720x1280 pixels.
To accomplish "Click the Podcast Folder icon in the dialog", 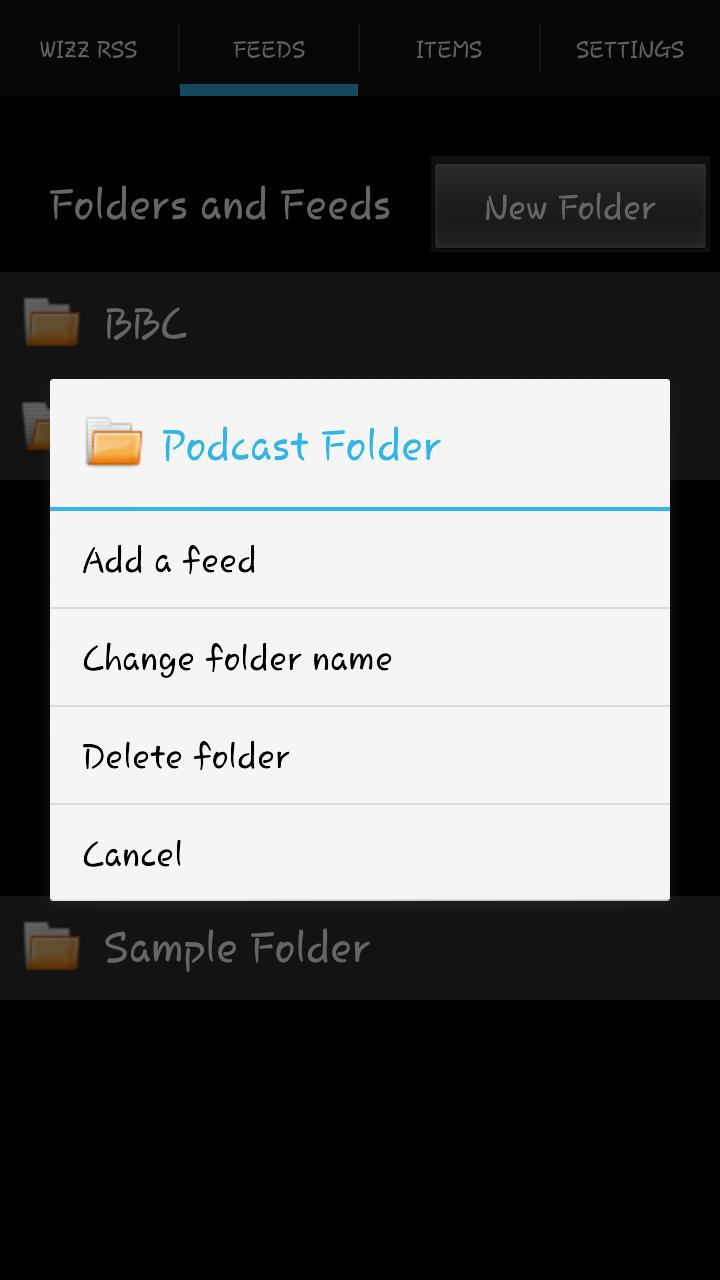I will pyautogui.click(x=113, y=443).
